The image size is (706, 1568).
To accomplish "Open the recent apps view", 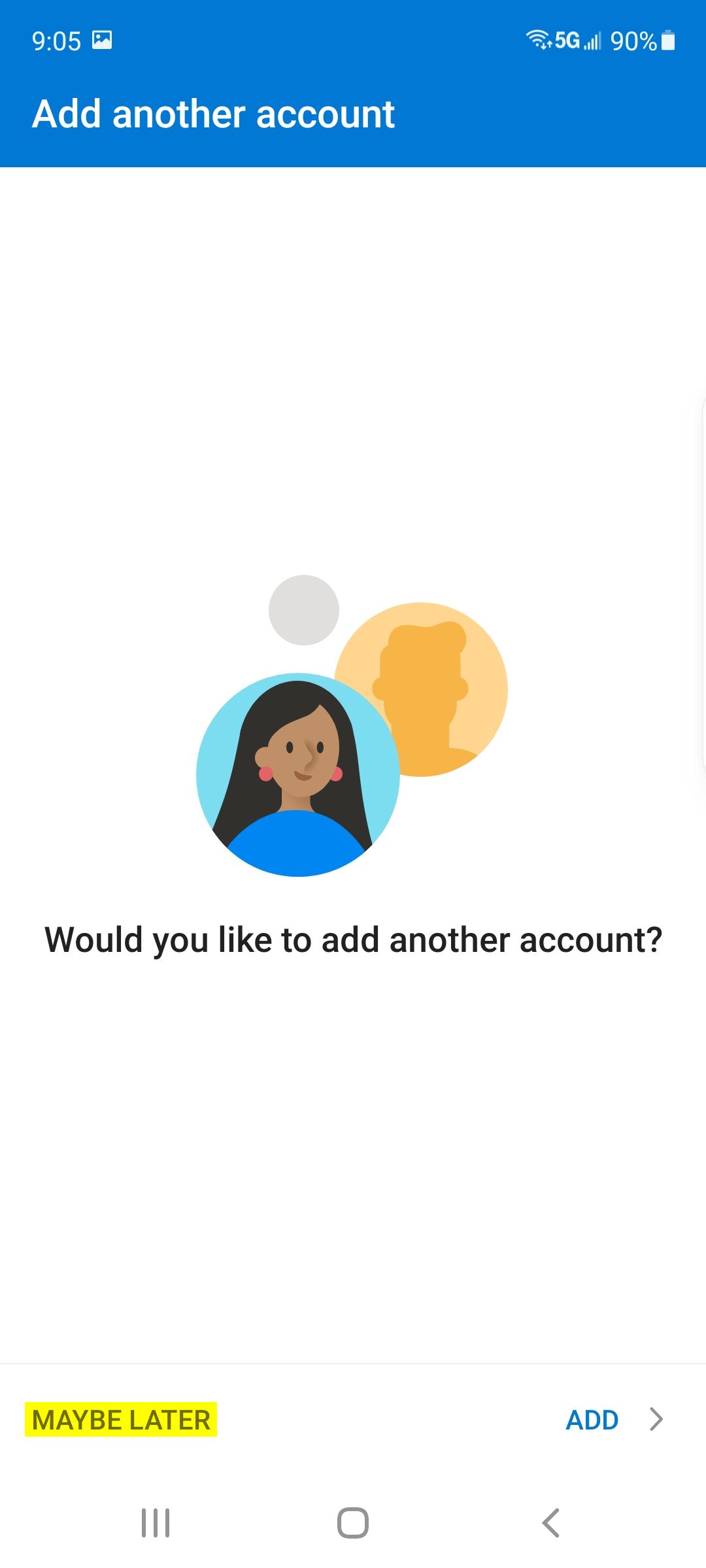I will 156,1523.
